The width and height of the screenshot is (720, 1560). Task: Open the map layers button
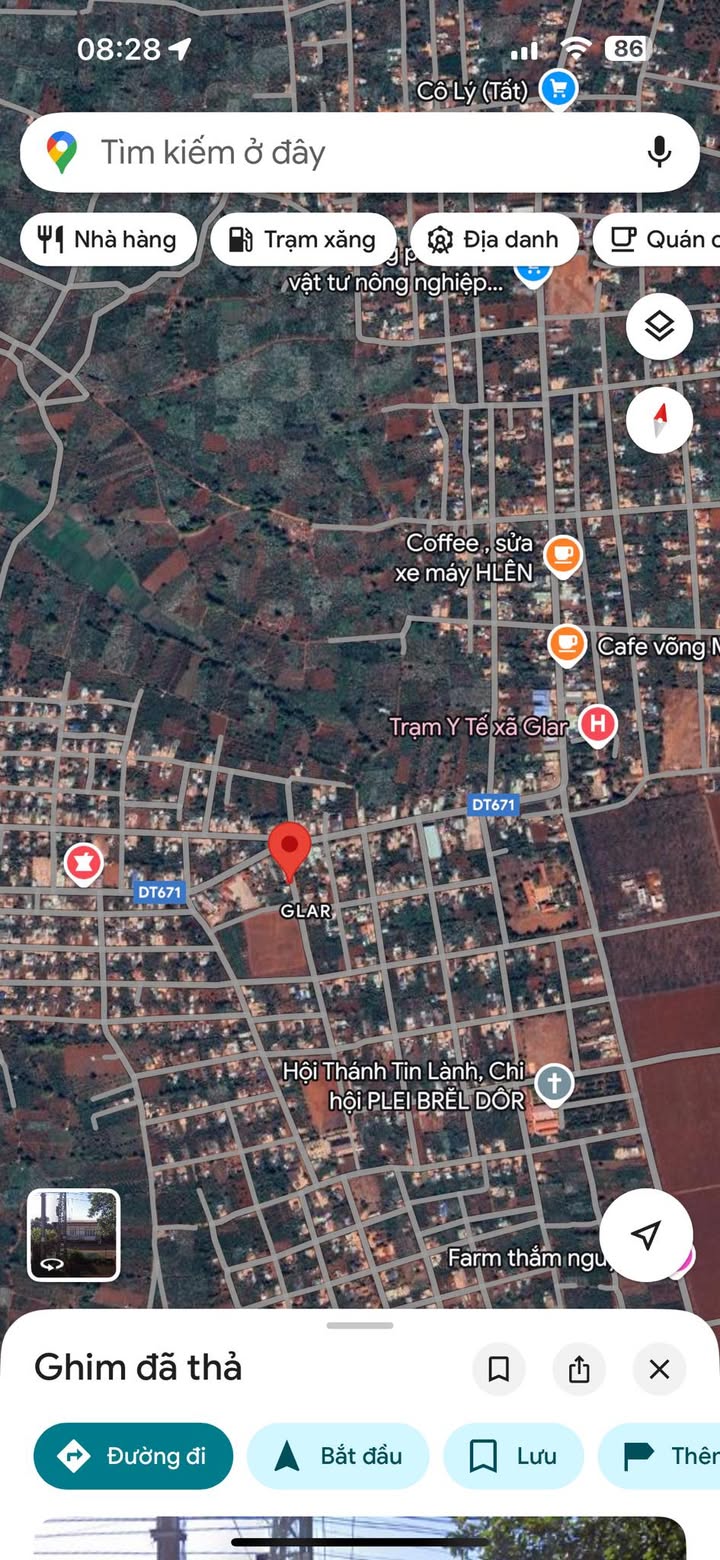pyautogui.click(x=659, y=327)
